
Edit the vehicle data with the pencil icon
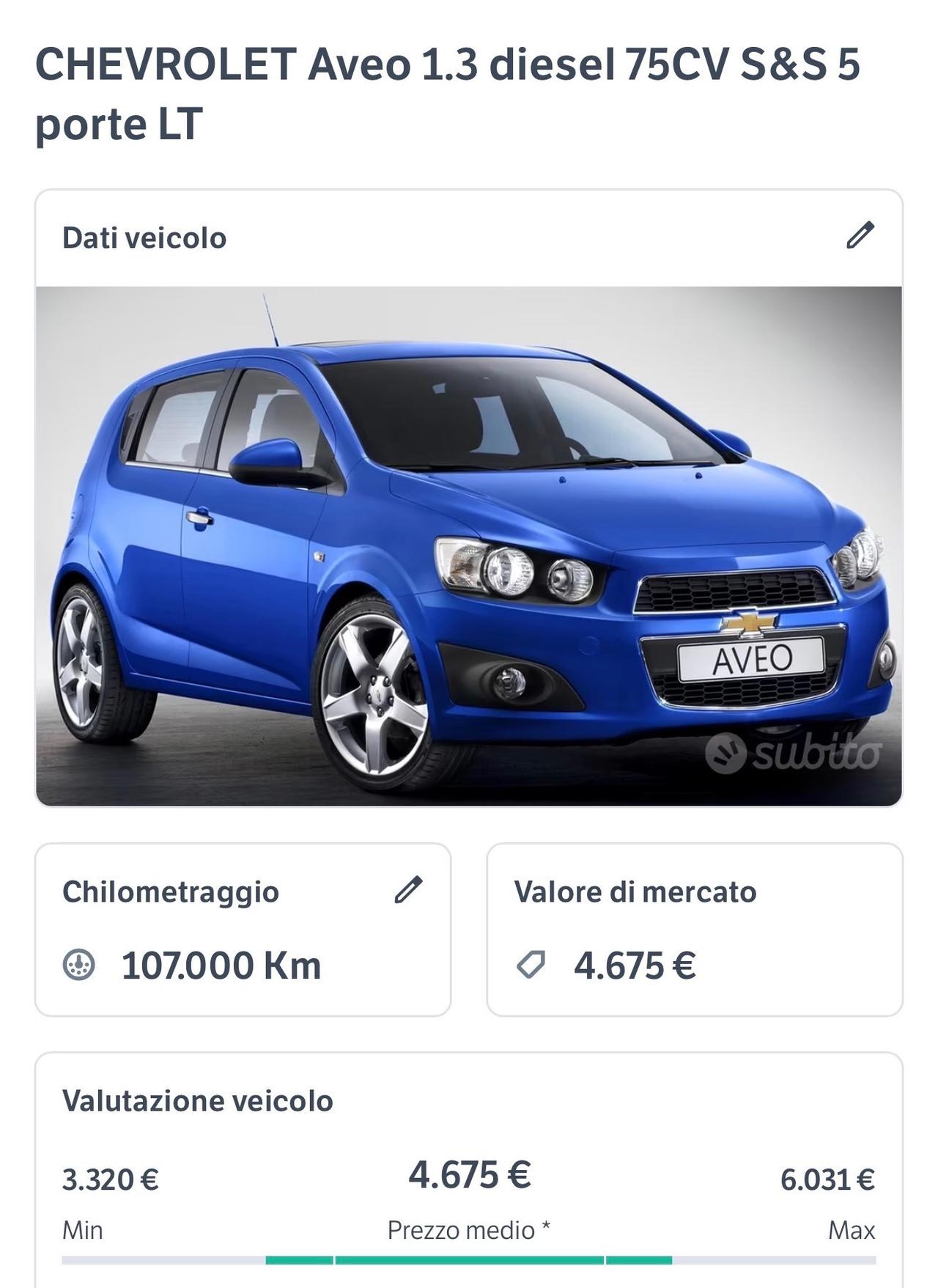point(860,235)
